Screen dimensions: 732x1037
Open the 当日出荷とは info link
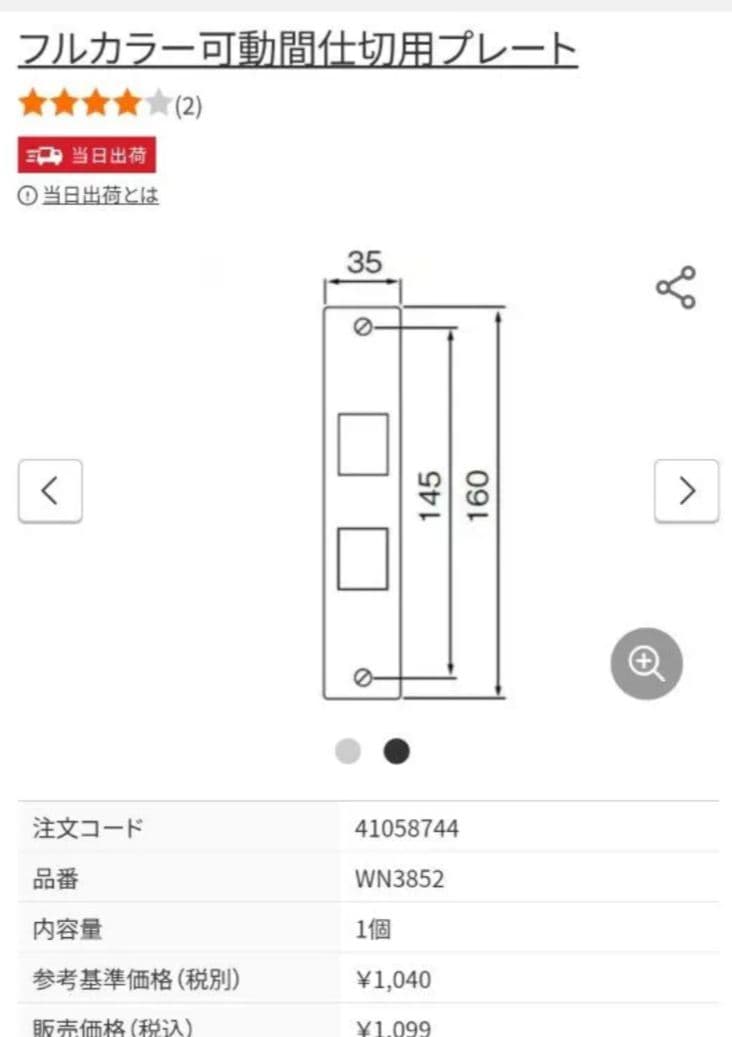tap(99, 195)
